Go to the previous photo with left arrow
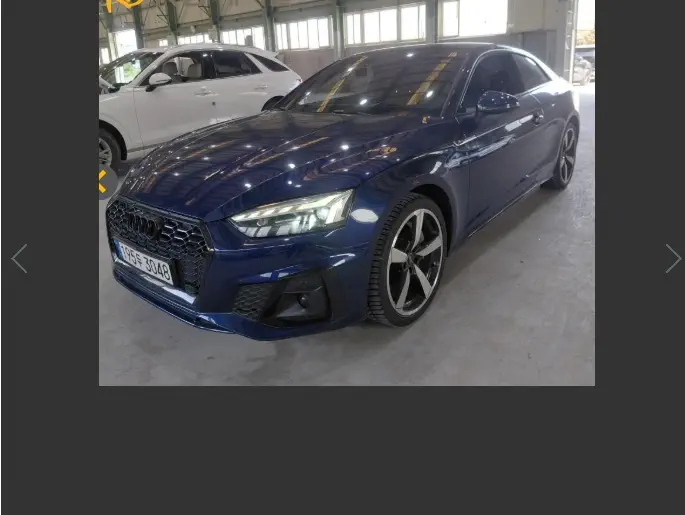 [x=19, y=259]
